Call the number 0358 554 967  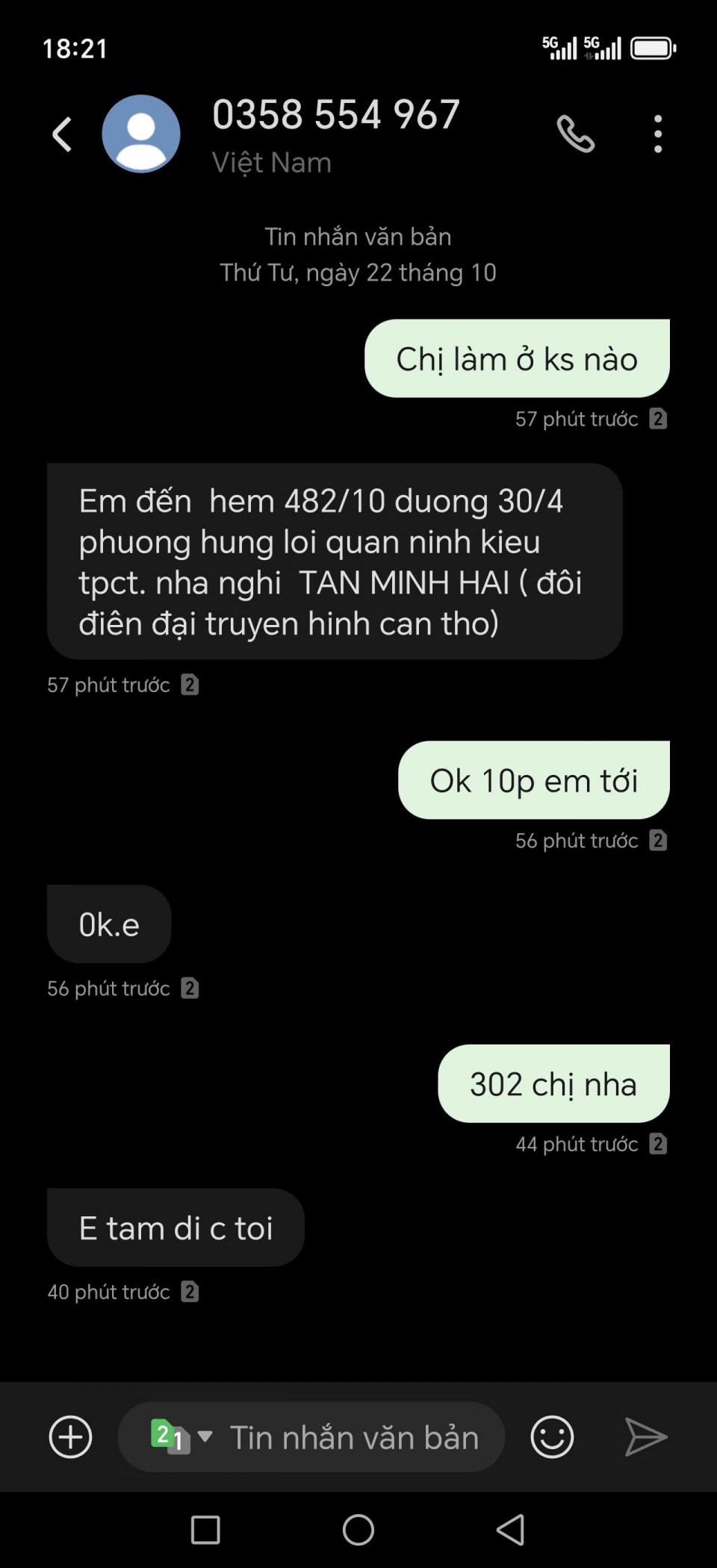[x=575, y=134]
